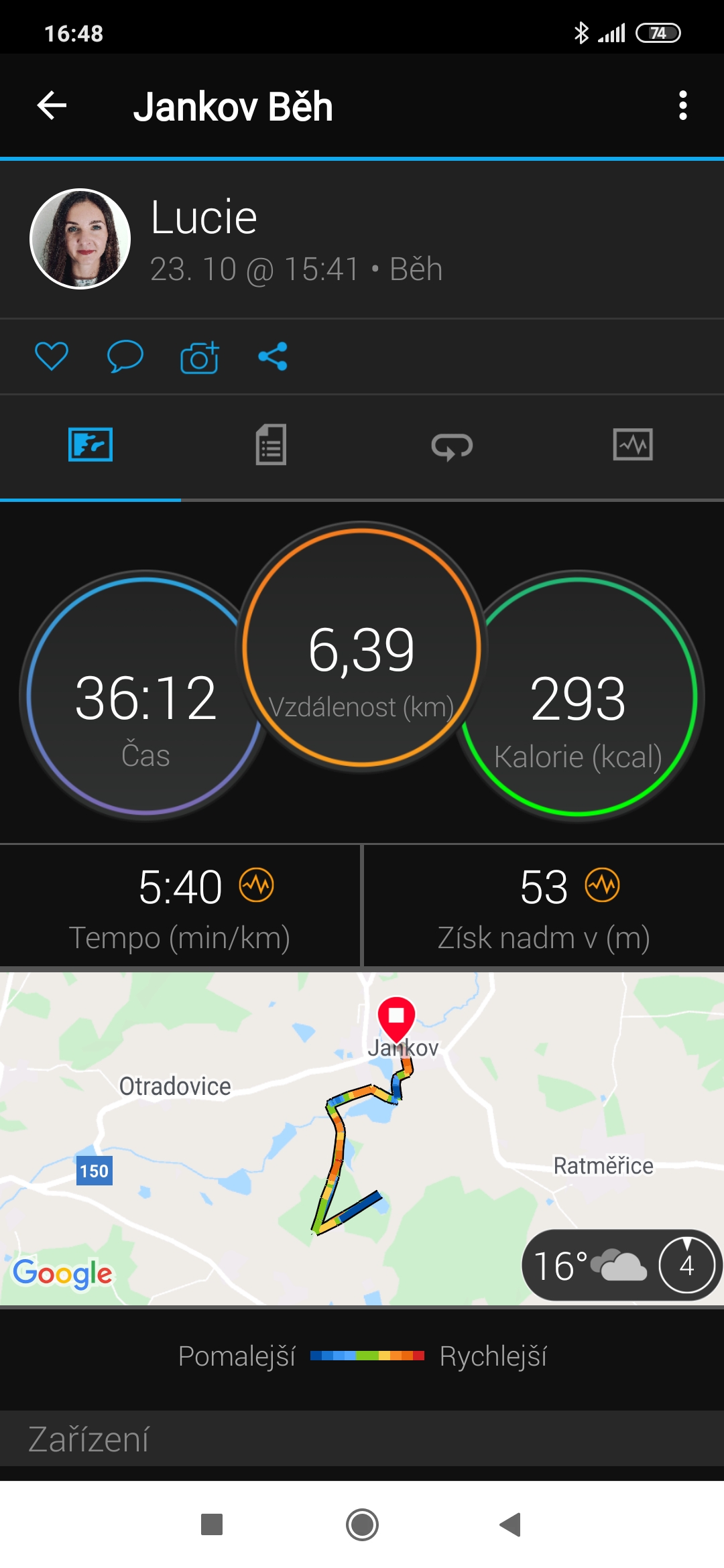Tap the system recent apps button
Viewport: 724px width, 1568px height.
(212, 1524)
